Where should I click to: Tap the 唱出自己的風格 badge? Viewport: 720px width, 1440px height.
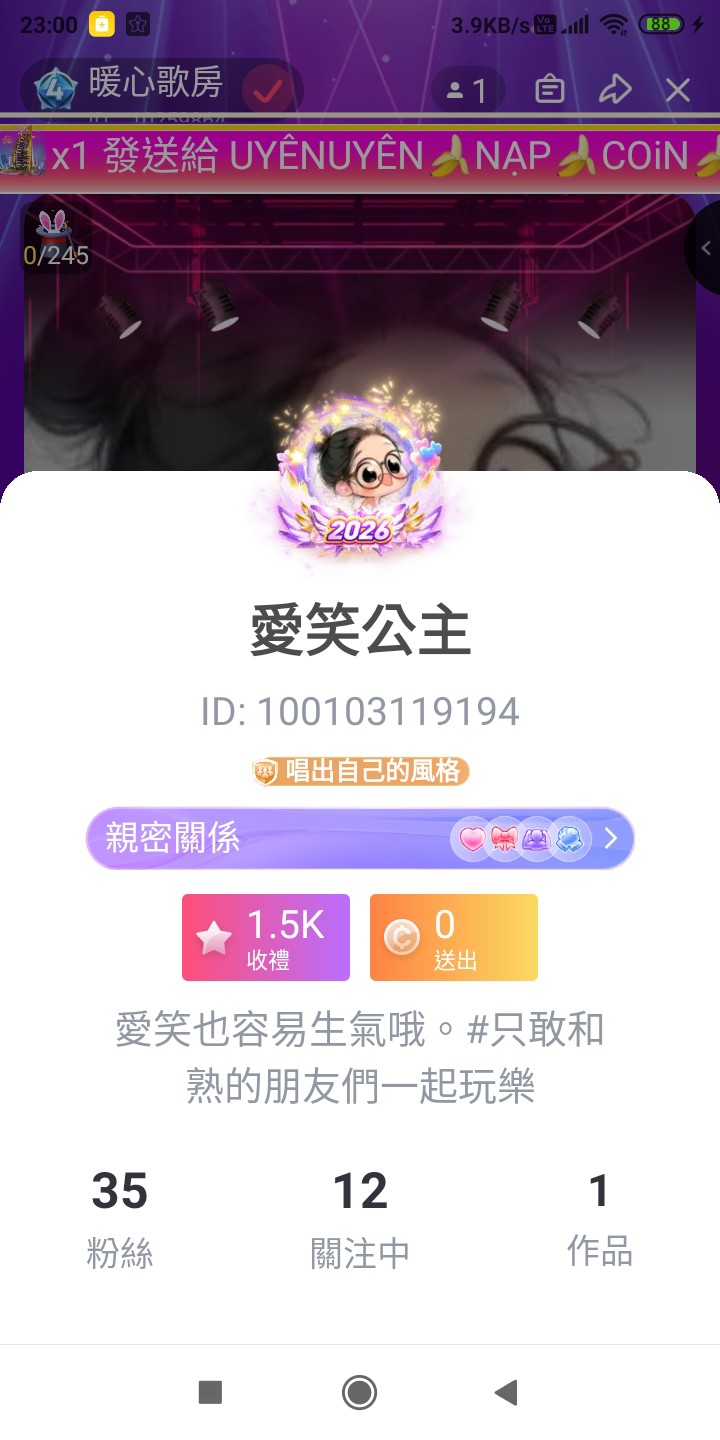coord(360,771)
